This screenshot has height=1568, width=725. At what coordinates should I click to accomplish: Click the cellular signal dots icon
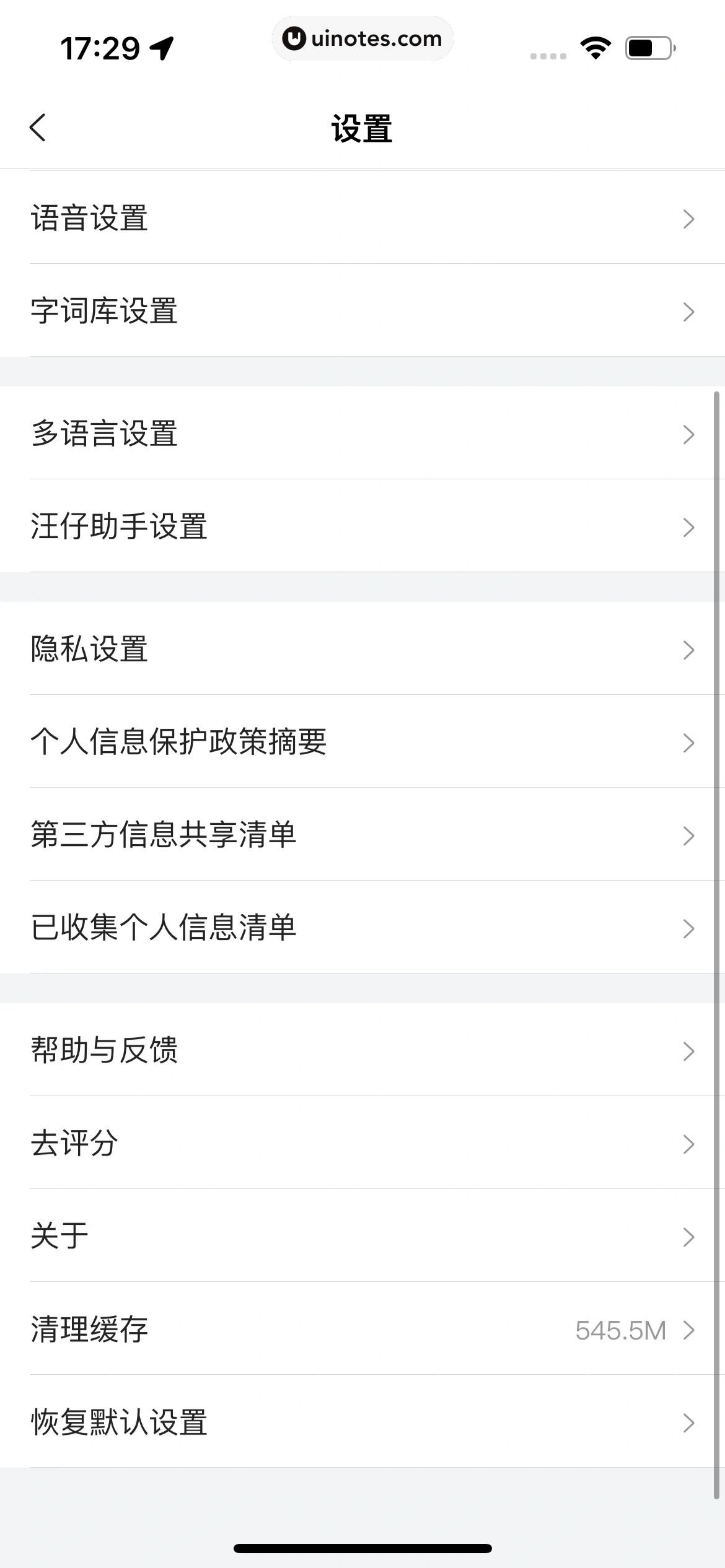(x=548, y=56)
